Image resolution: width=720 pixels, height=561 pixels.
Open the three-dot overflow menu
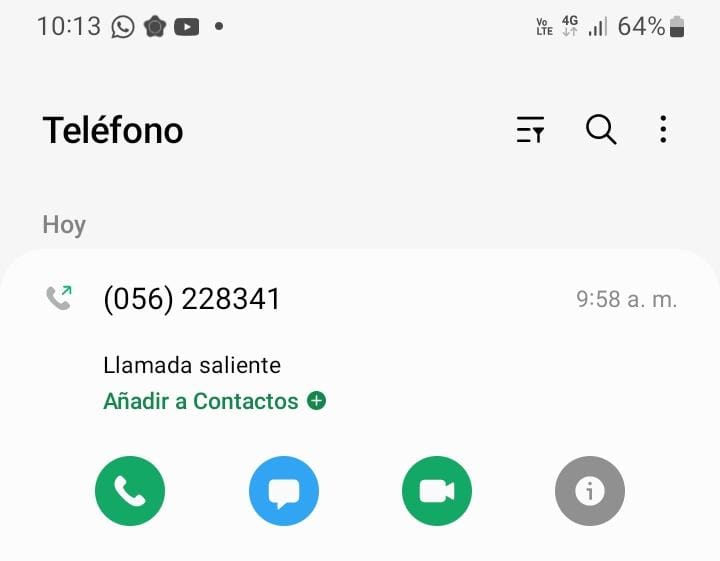(663, 130)
